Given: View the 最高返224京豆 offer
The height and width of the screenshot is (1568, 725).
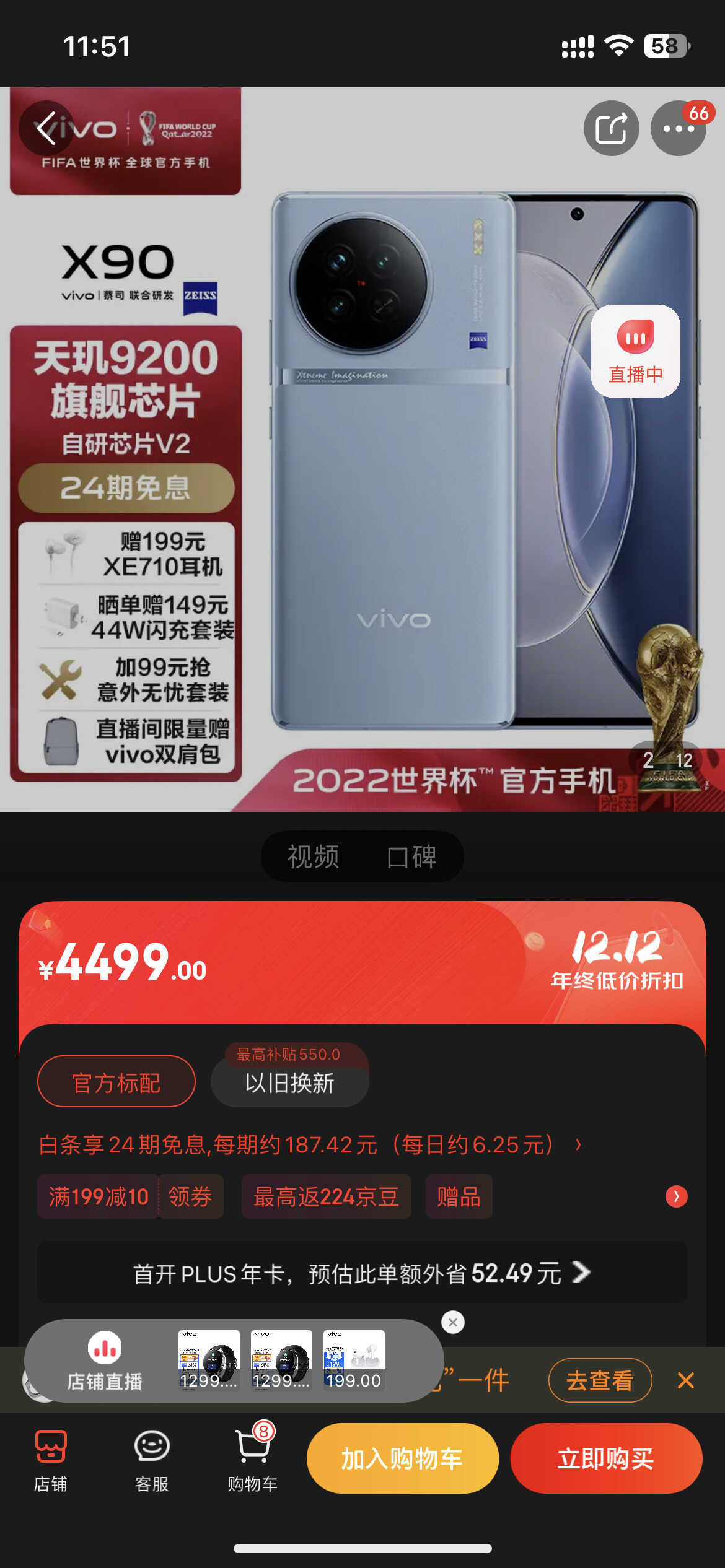Looking at the screenshot, I should [x=326, y=1196].
